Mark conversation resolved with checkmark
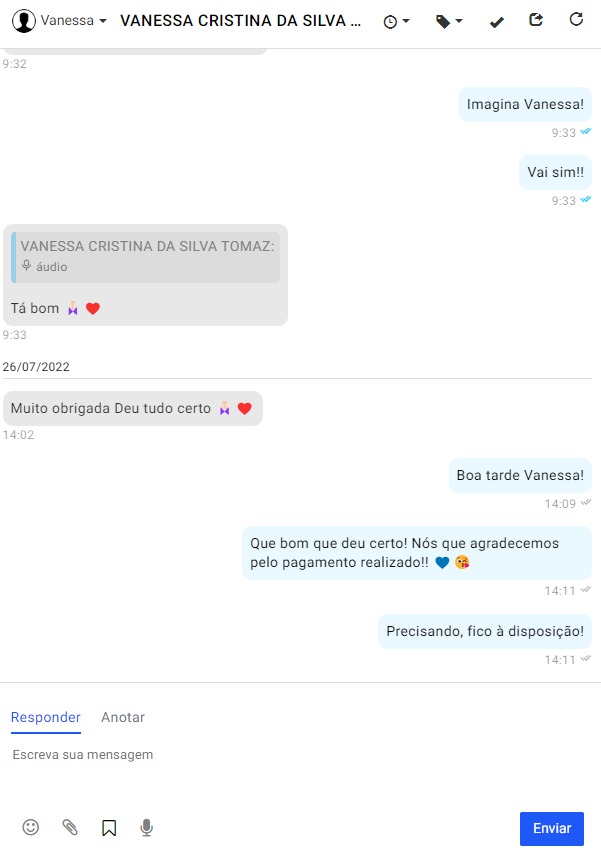601x855 pixels. tap(497, 21)
